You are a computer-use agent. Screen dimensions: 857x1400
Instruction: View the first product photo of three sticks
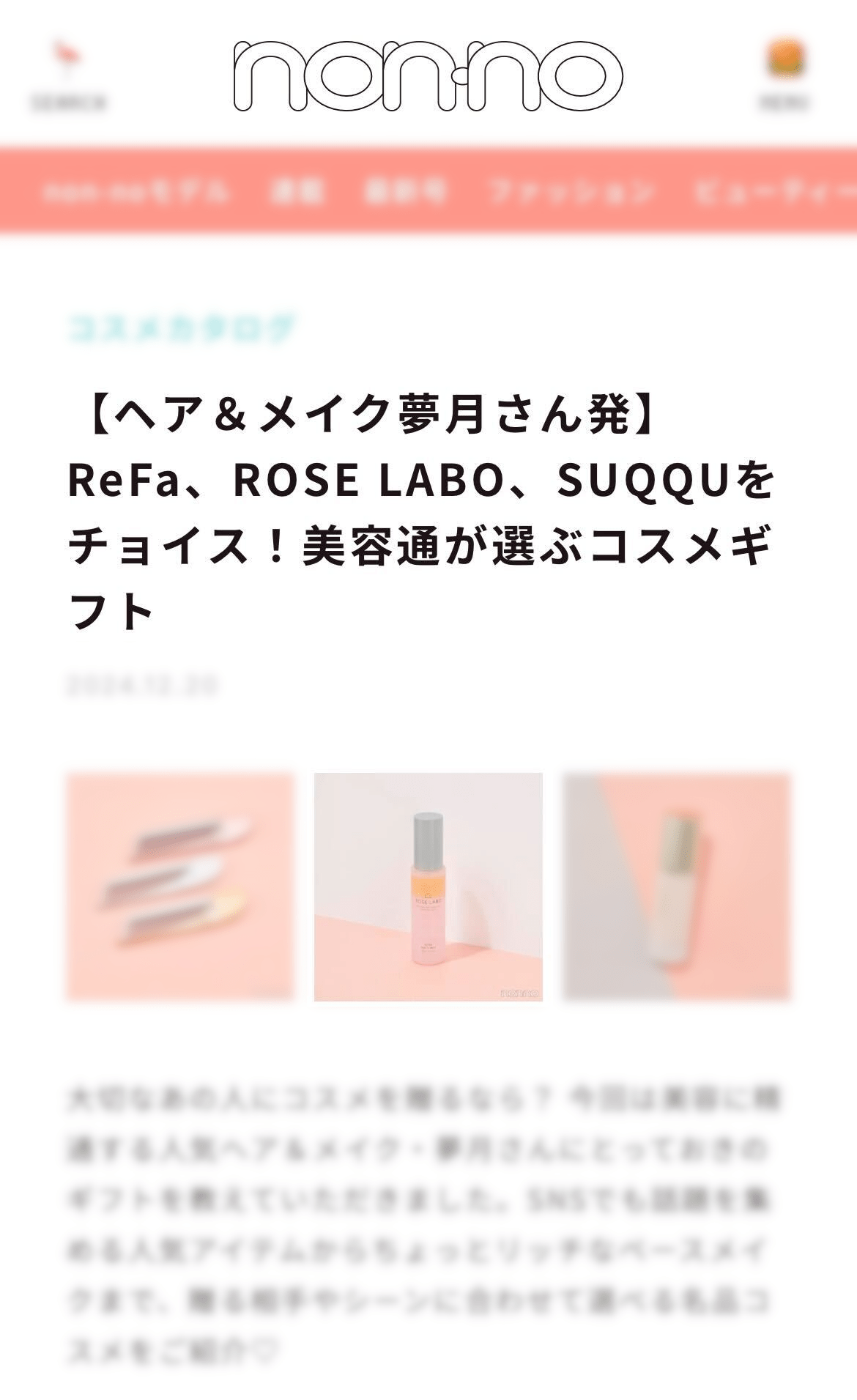[180, 886]
